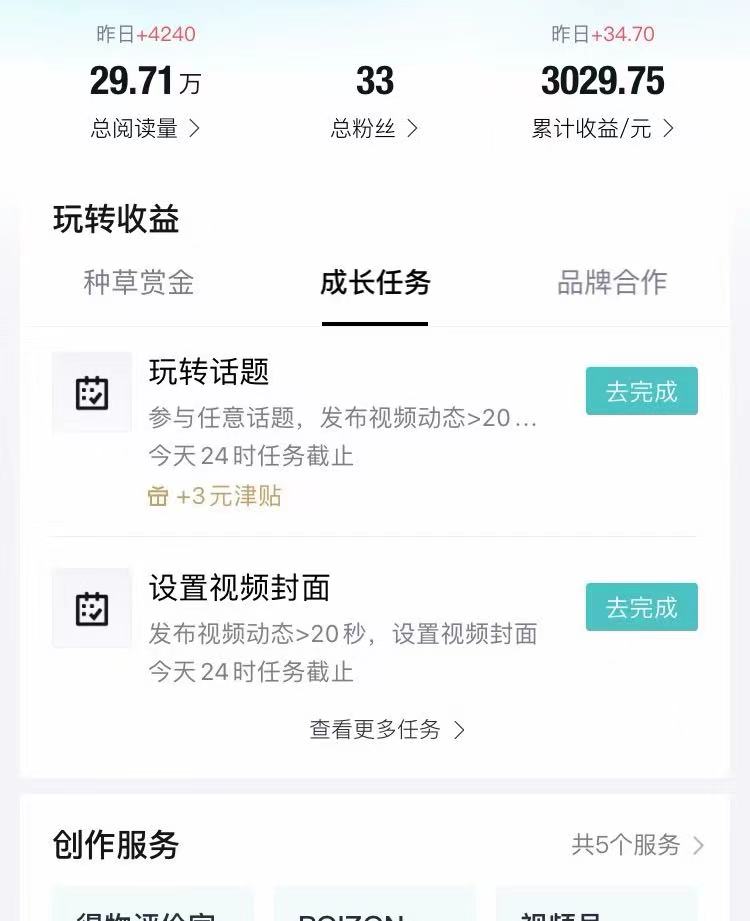Tap 去完成 for 玩转话题 task
This screenshot has width=750, height=921.
641,391
